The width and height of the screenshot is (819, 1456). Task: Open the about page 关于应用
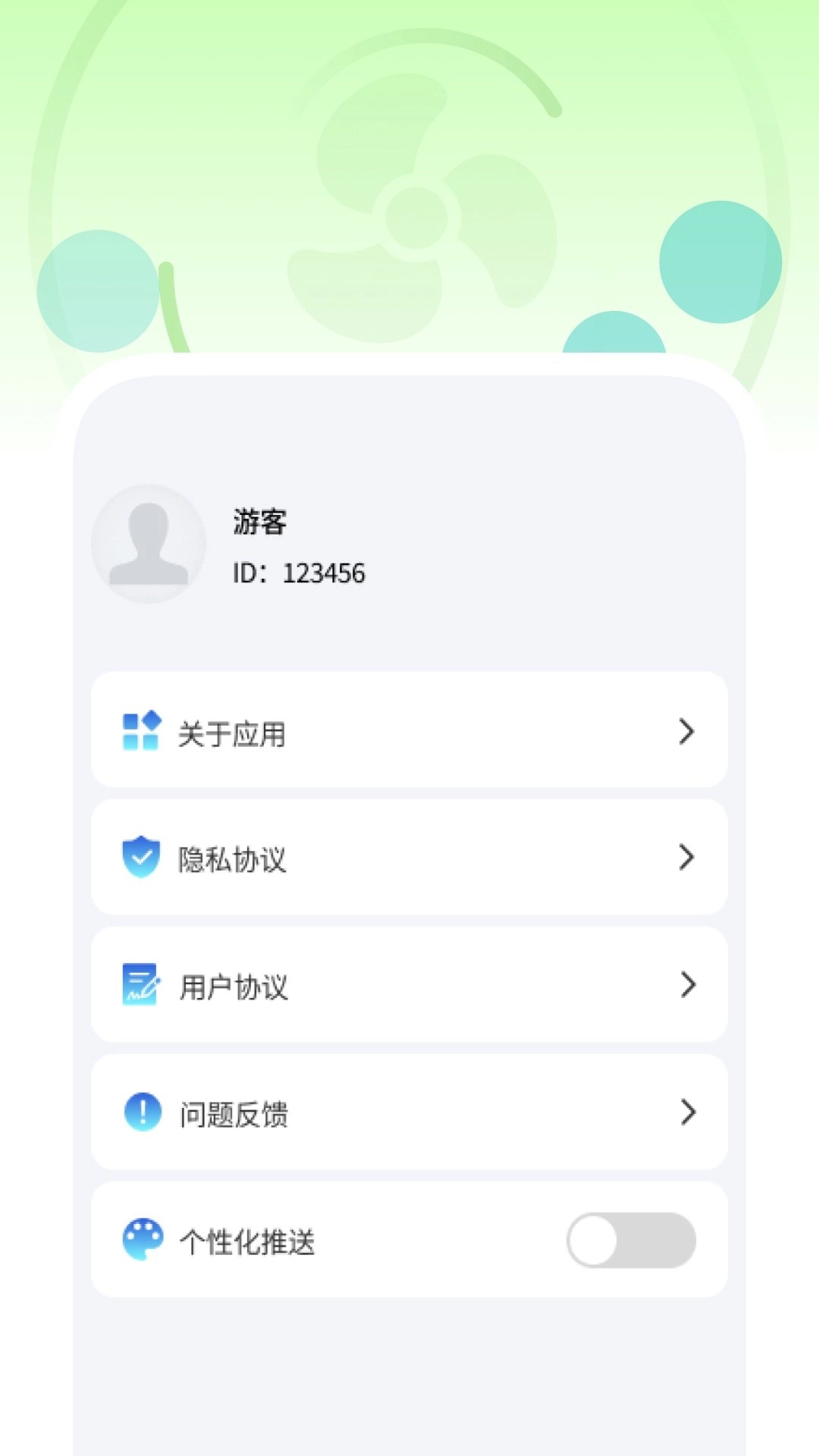[x=409, y=730]
